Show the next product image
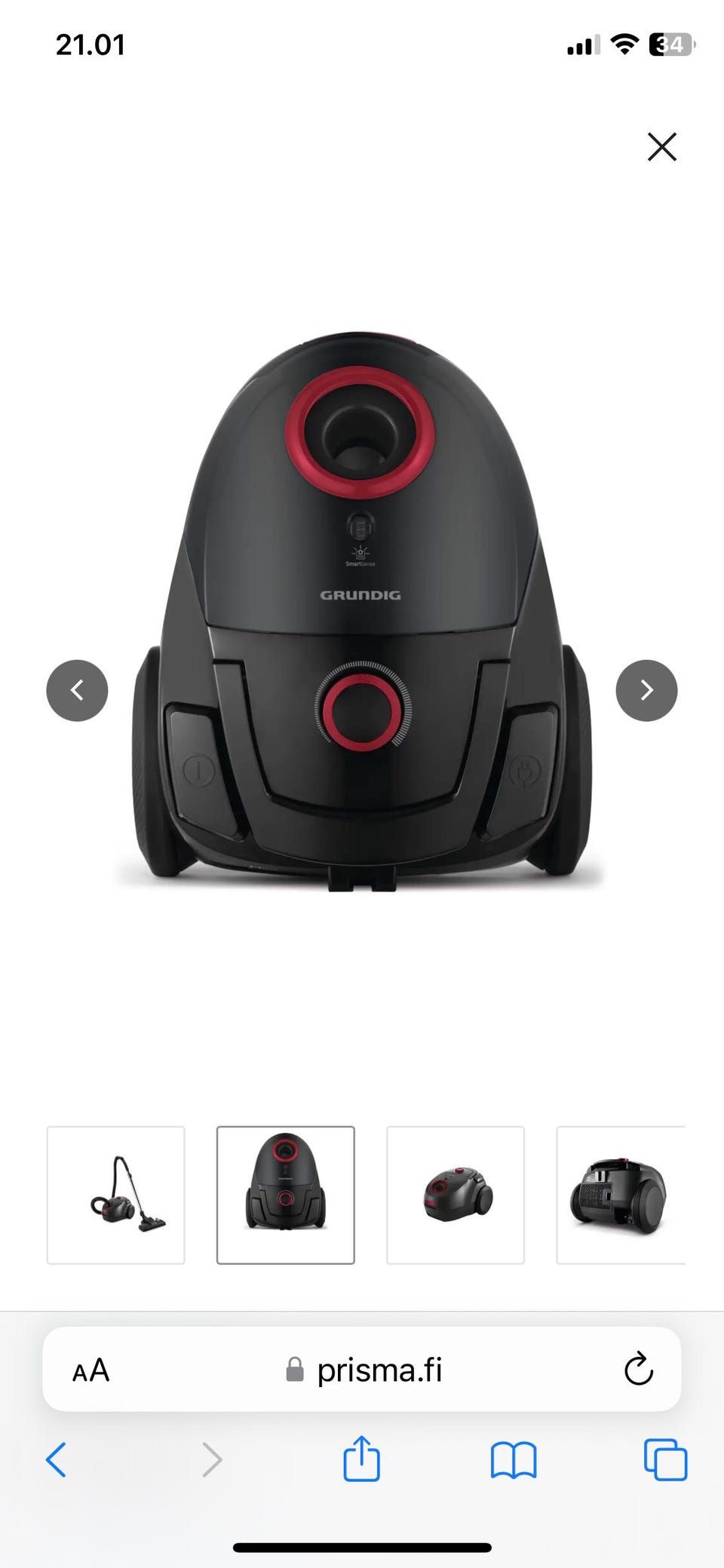This screenshot has height=1568, width=724. [646, 690]
